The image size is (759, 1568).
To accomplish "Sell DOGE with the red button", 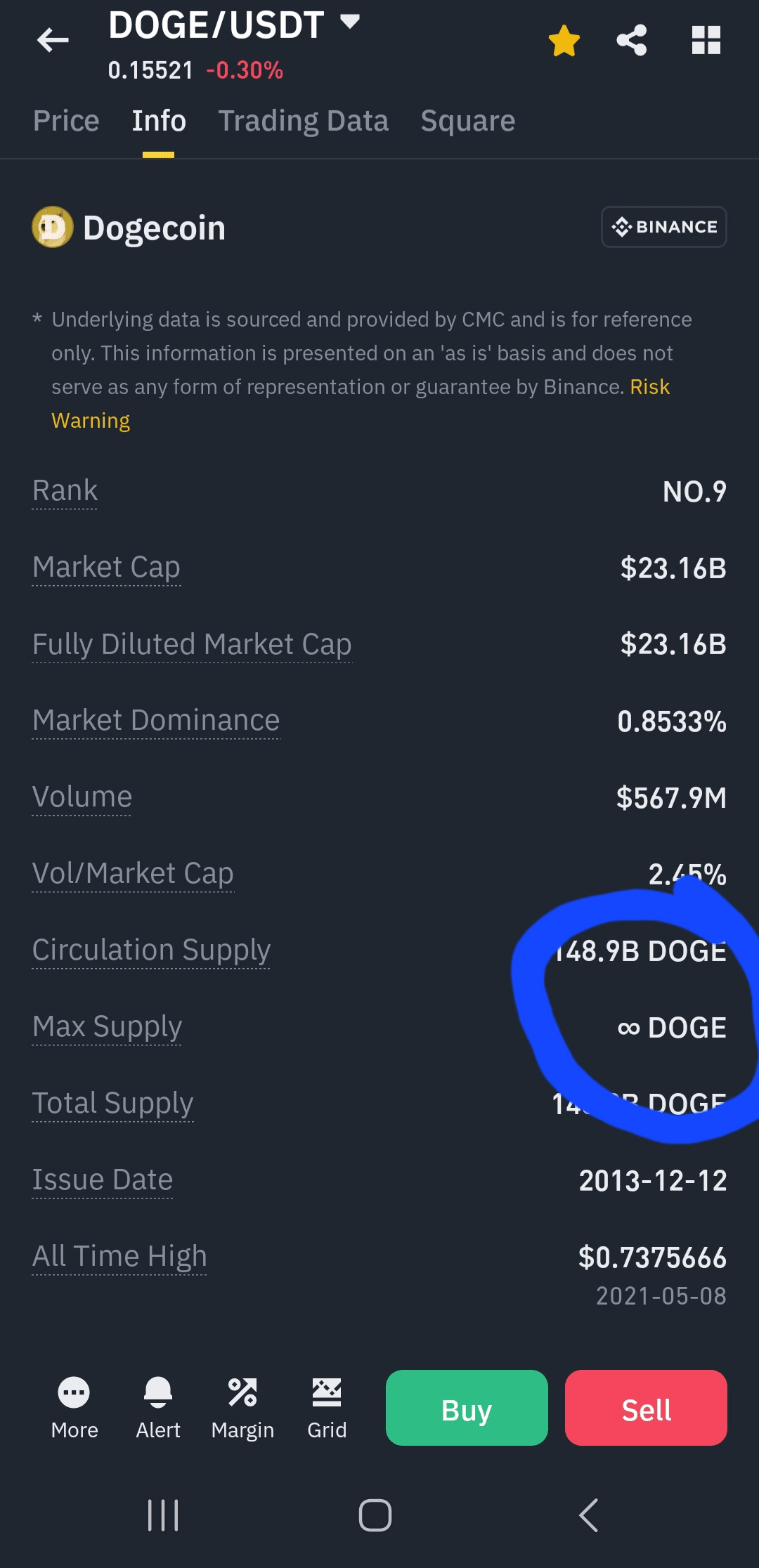I will [646, 1408].
